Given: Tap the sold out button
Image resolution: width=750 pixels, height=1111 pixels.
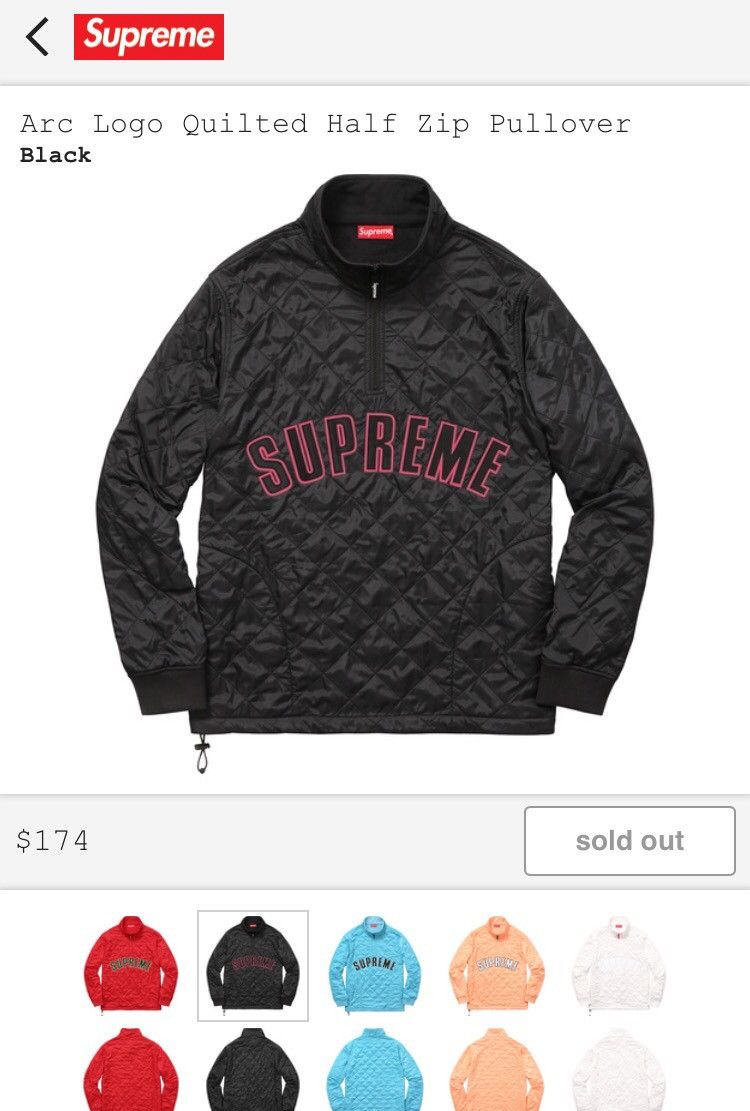Looking at the screenshot, I should coord(629,841).
